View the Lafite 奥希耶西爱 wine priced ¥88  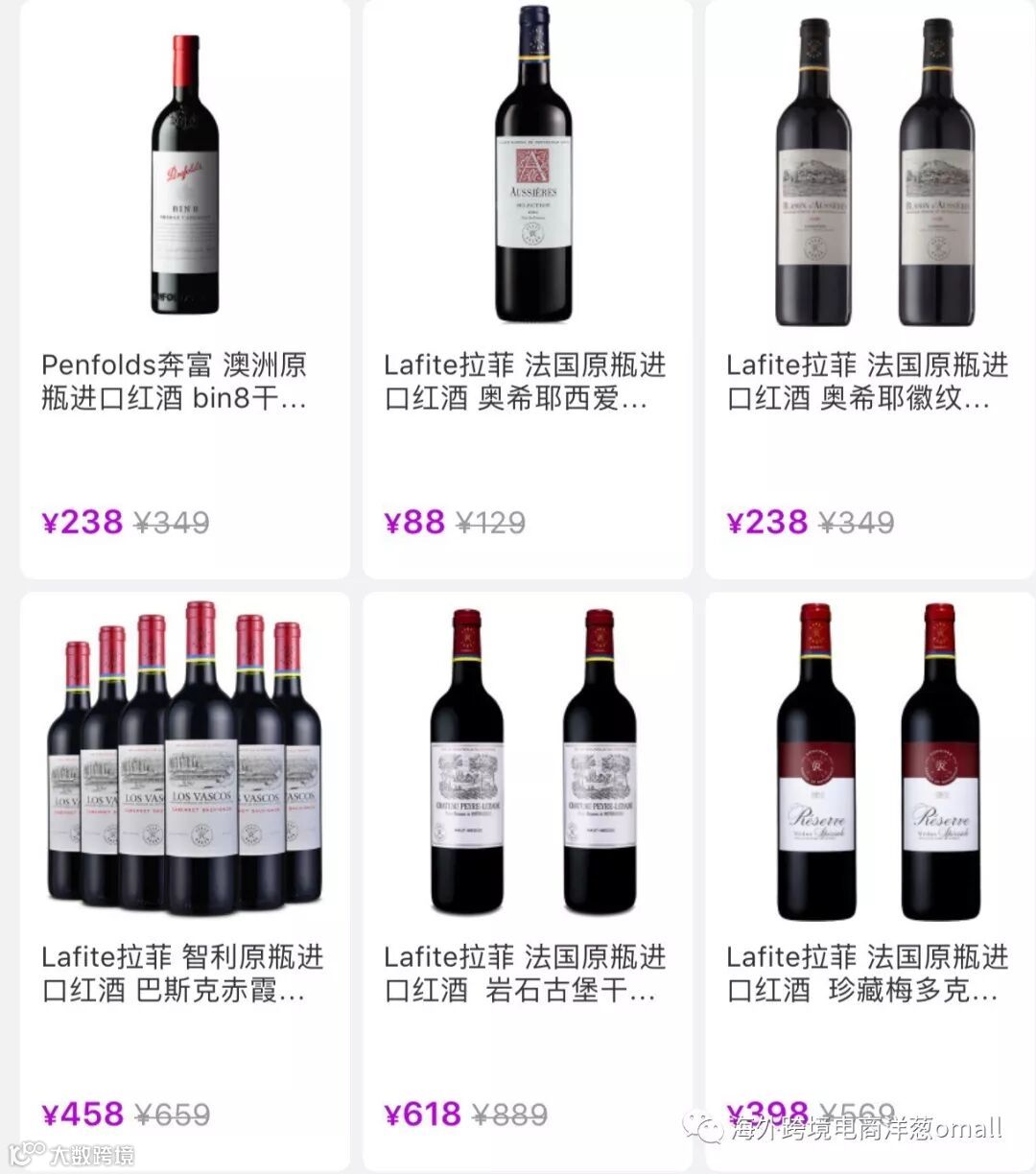[527, 288]
